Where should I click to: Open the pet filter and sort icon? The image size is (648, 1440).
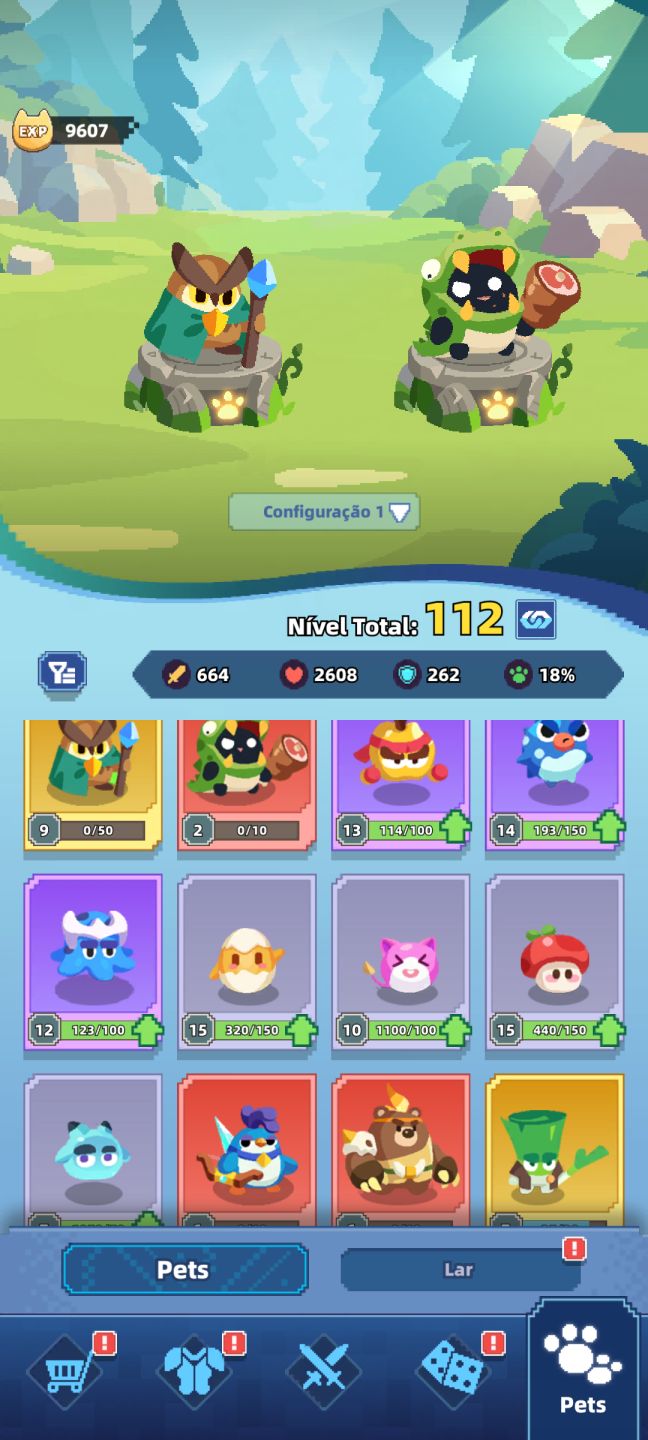click(x=62, y=673)
